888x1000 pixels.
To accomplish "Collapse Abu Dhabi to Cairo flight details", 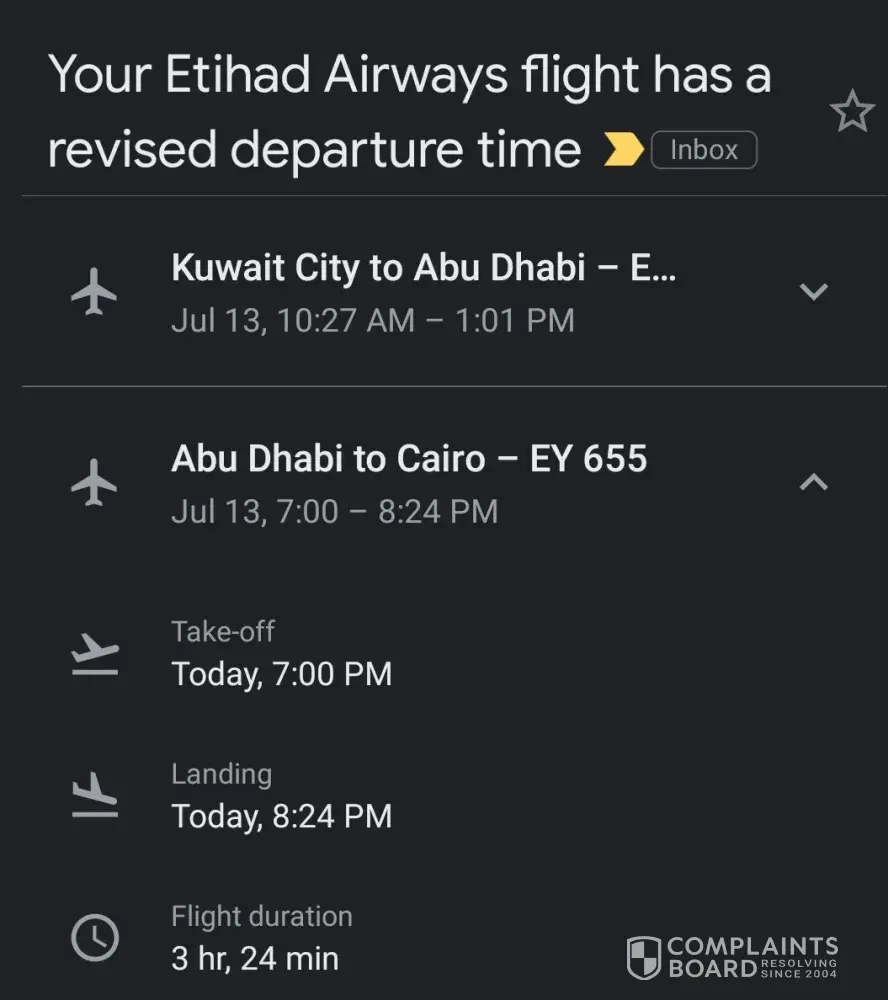I will [x=814, y=483].
